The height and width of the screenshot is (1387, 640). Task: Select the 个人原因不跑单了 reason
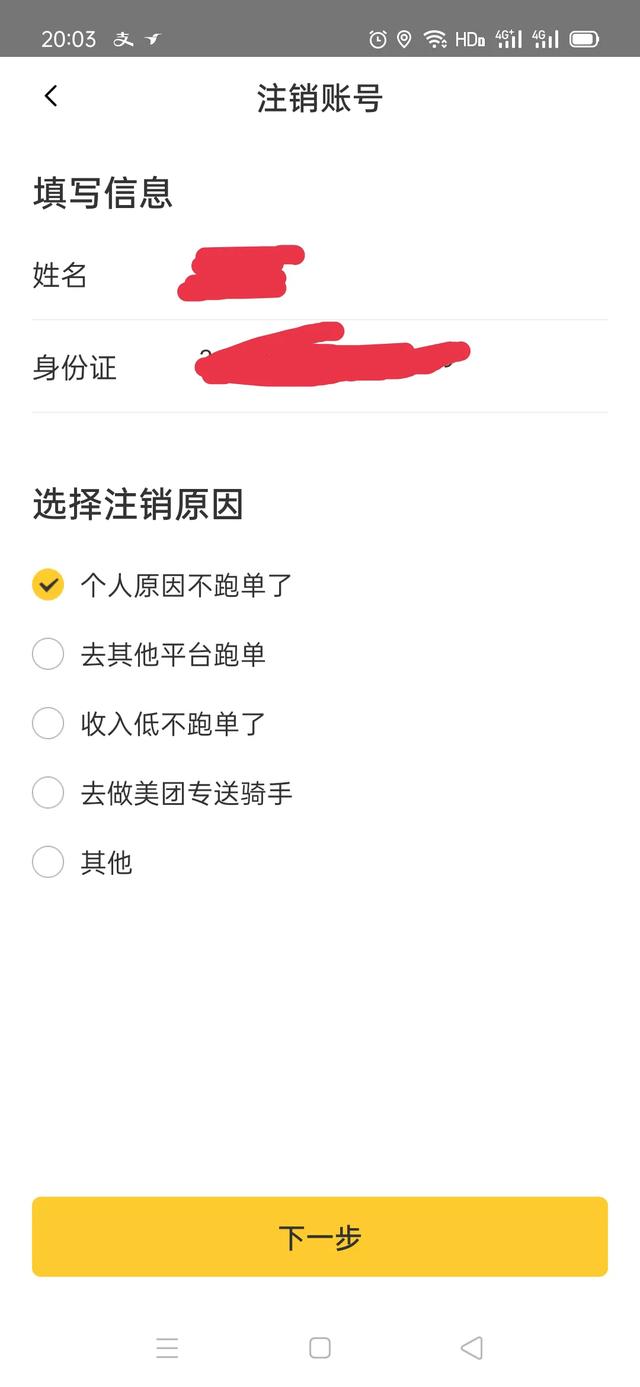pyautogui.click(x=48, y=585)
